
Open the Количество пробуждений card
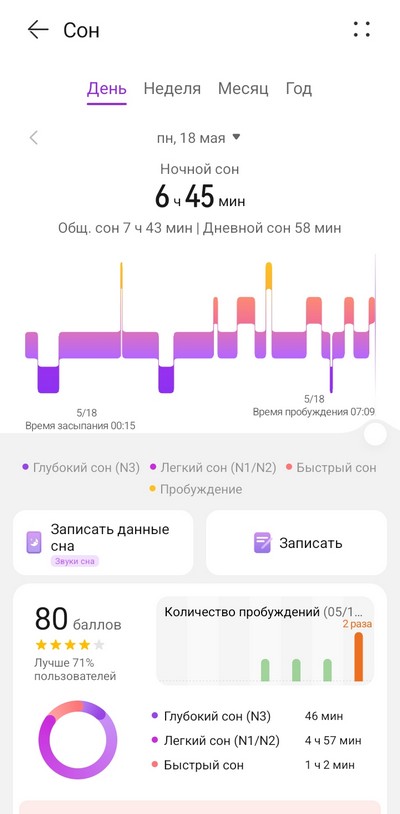tap(265, 641)
